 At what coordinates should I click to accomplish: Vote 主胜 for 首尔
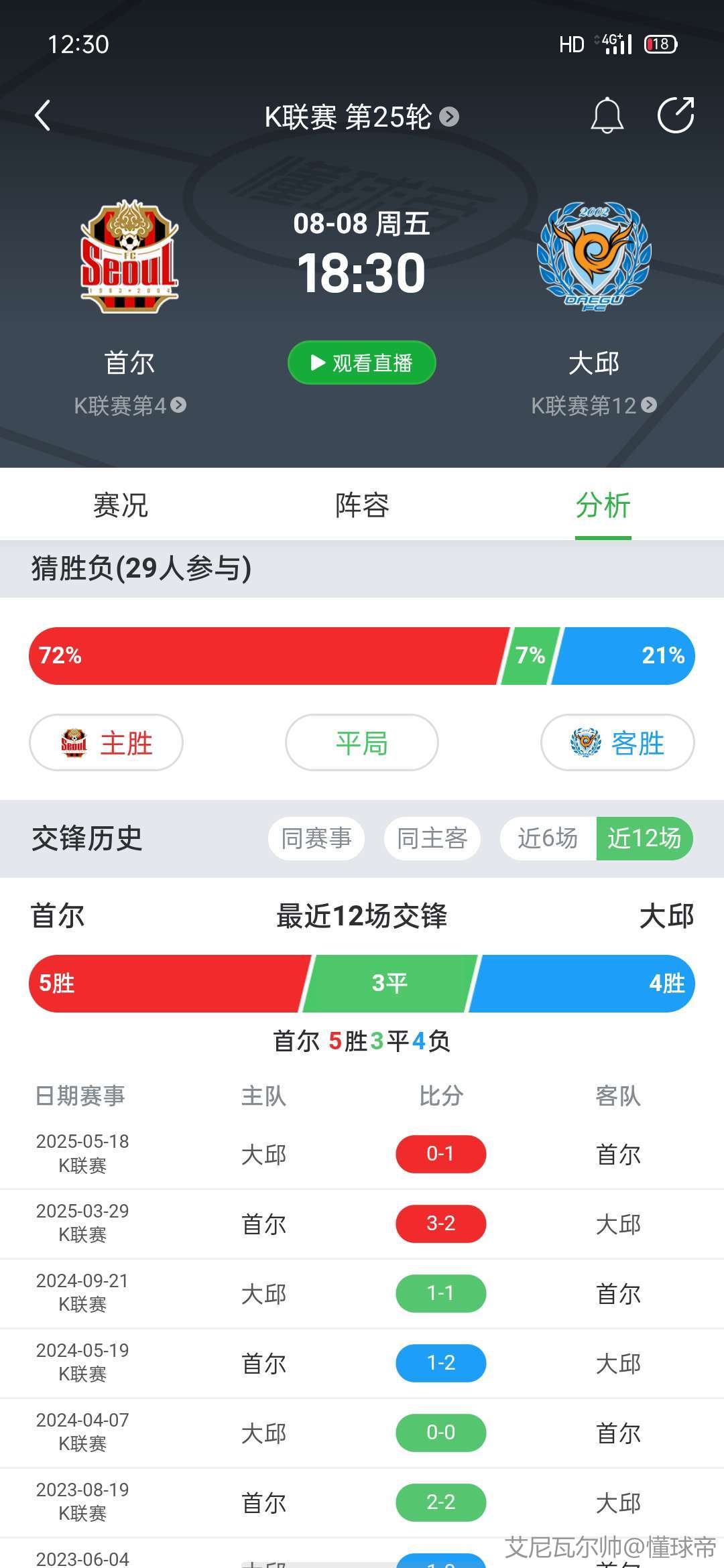(x=106, y=742)
